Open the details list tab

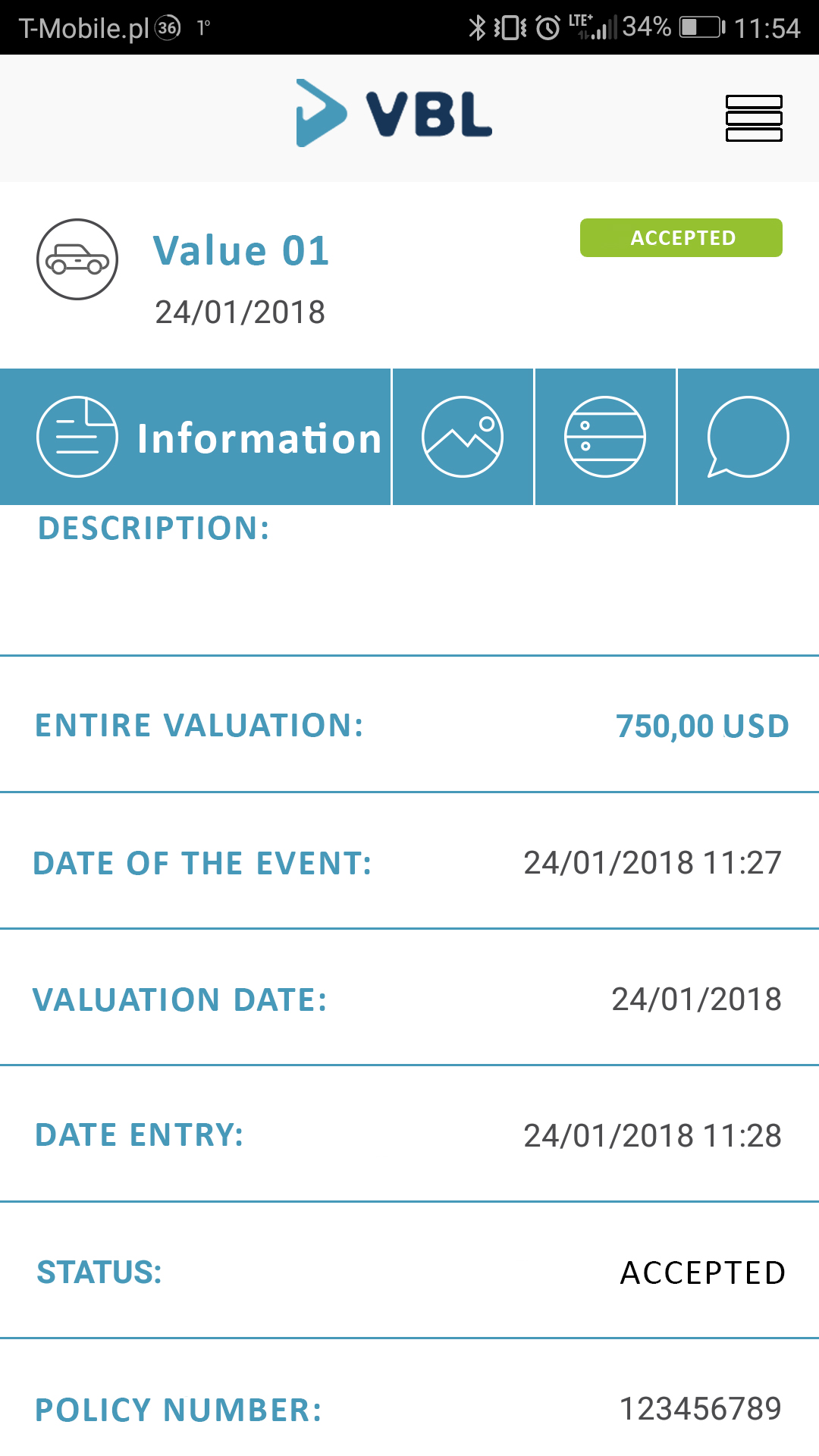pos(605,437)
